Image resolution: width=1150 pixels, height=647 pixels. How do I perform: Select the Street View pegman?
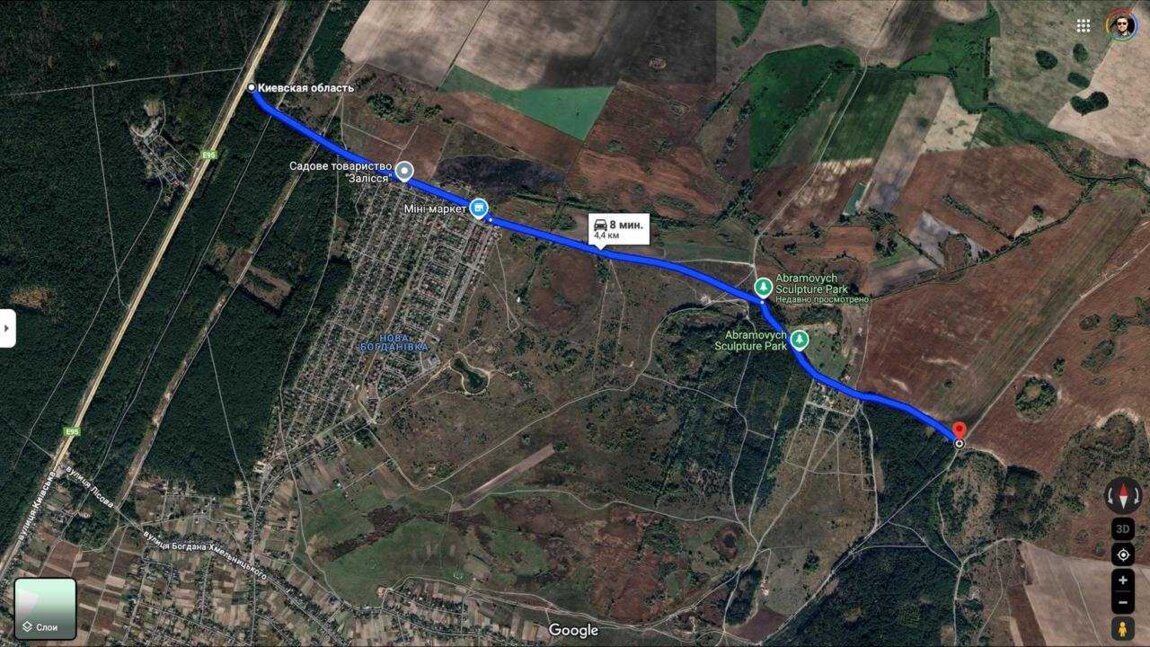[1122, 629]
